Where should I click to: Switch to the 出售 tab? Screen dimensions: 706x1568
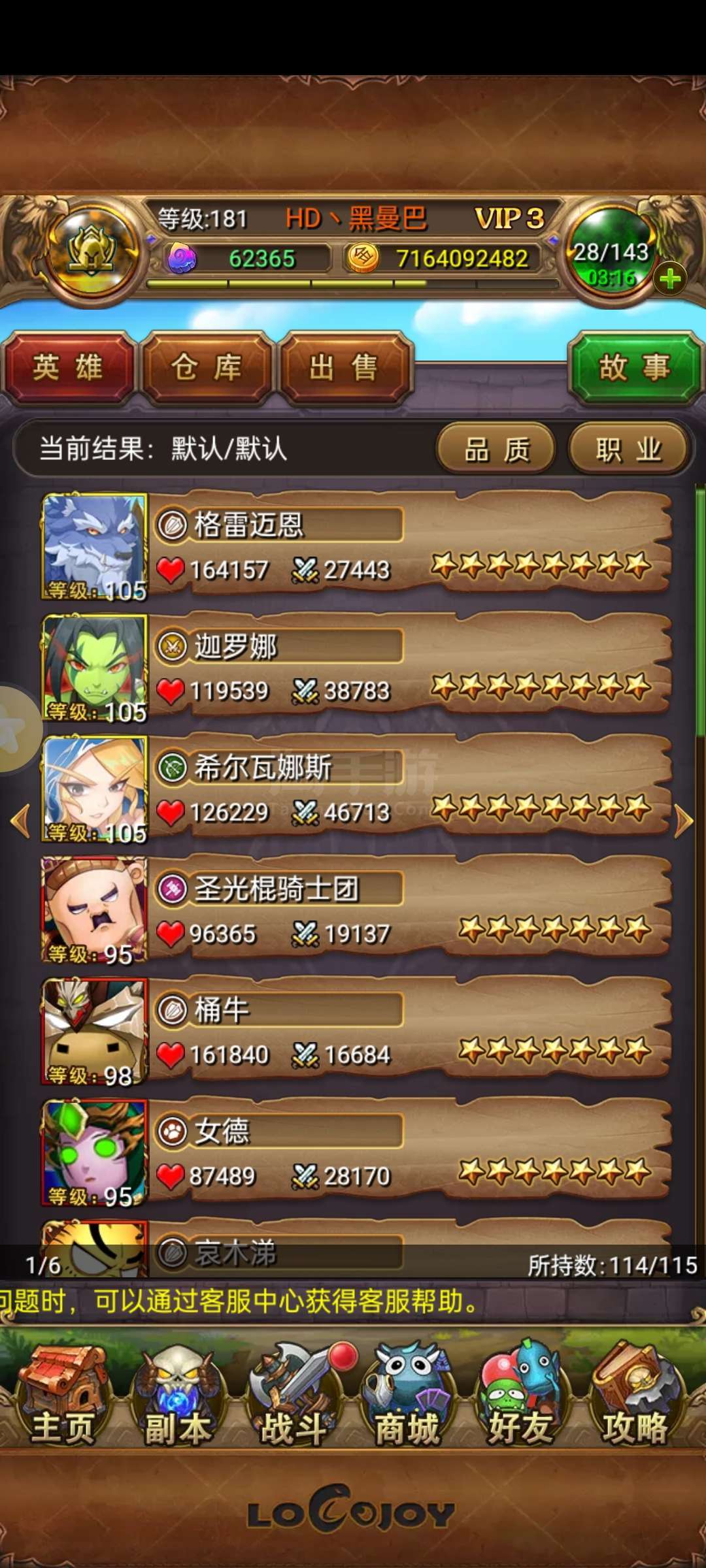(345, 368)
